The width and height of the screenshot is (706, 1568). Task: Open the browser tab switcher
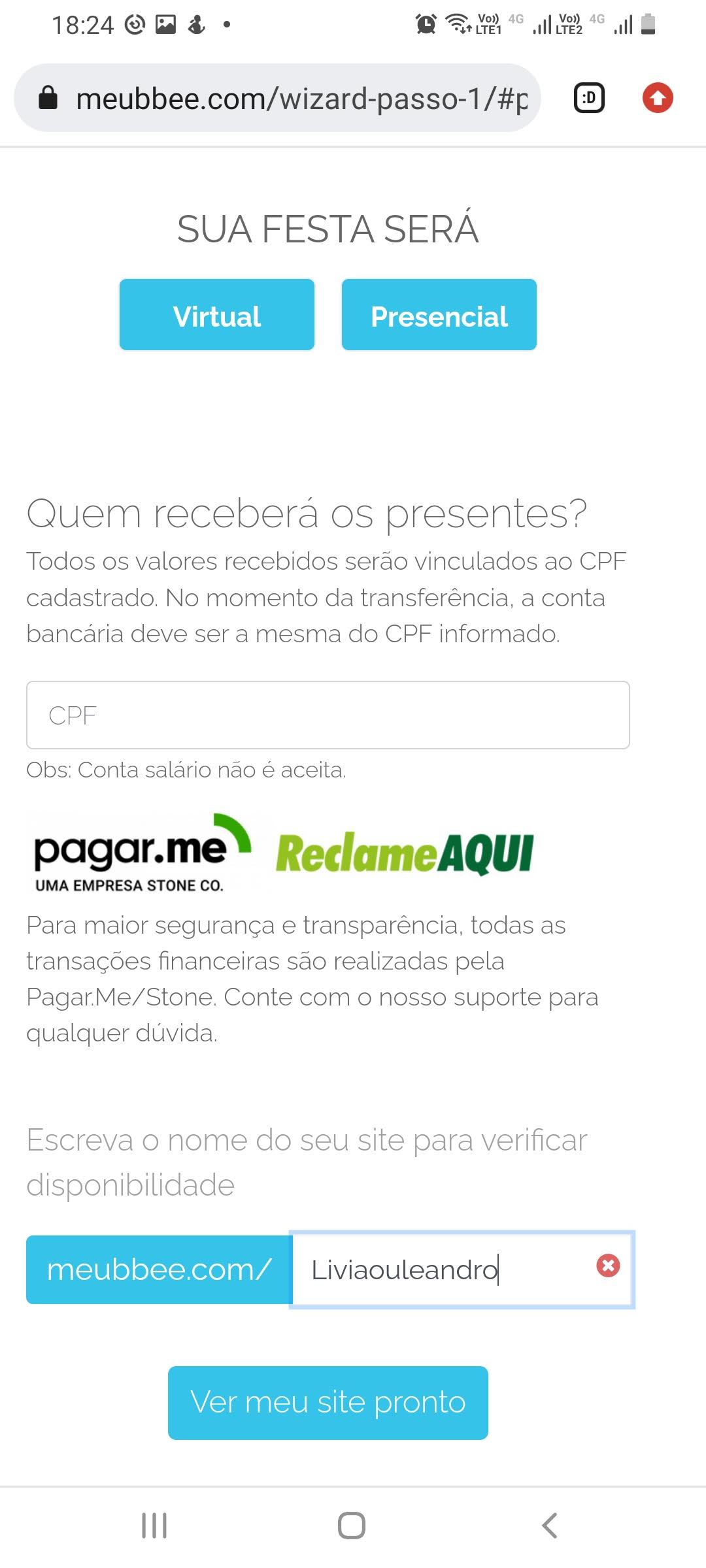589,99
